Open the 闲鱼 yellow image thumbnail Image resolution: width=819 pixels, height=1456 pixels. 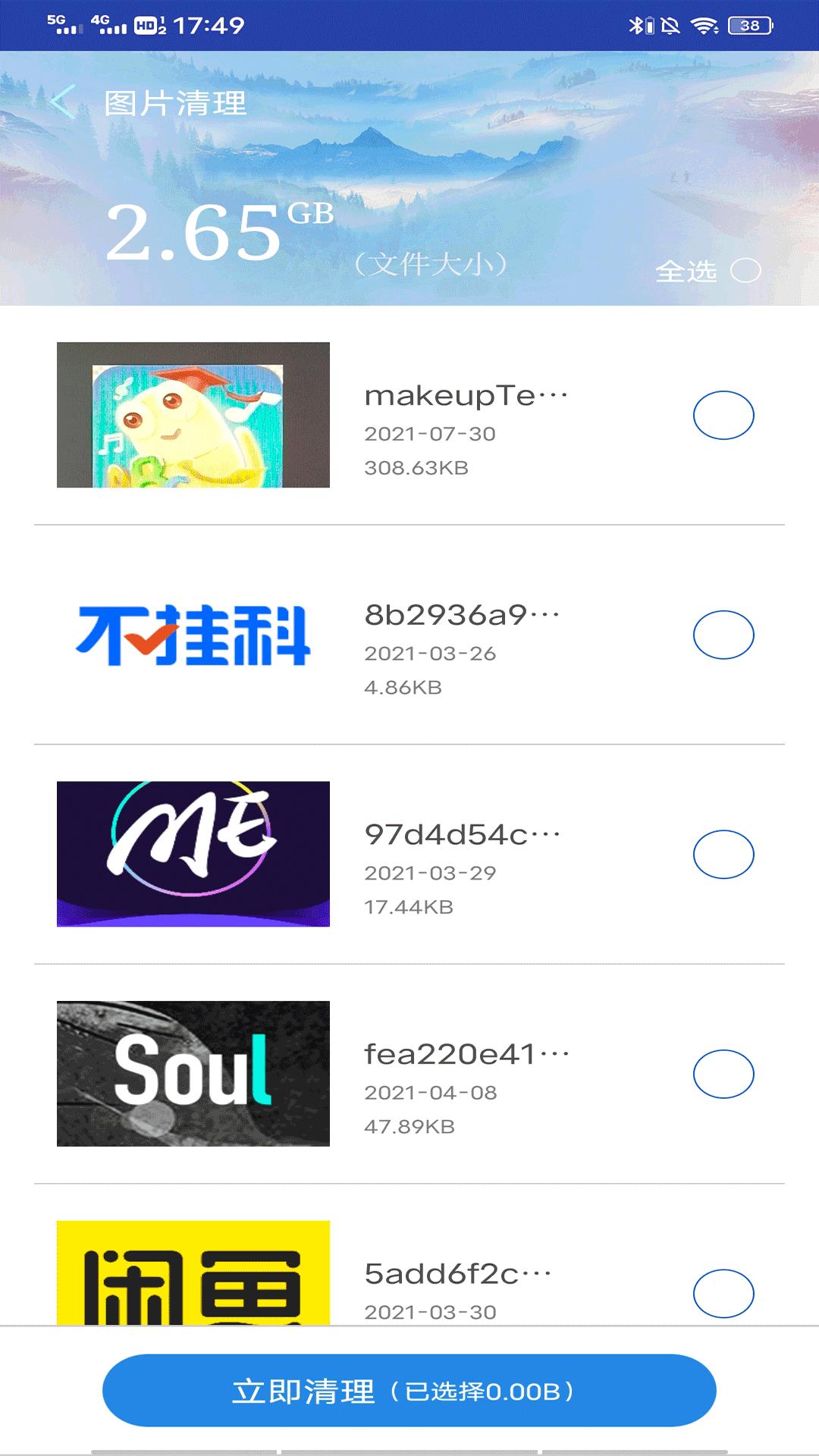click(x=193, y=1274)
